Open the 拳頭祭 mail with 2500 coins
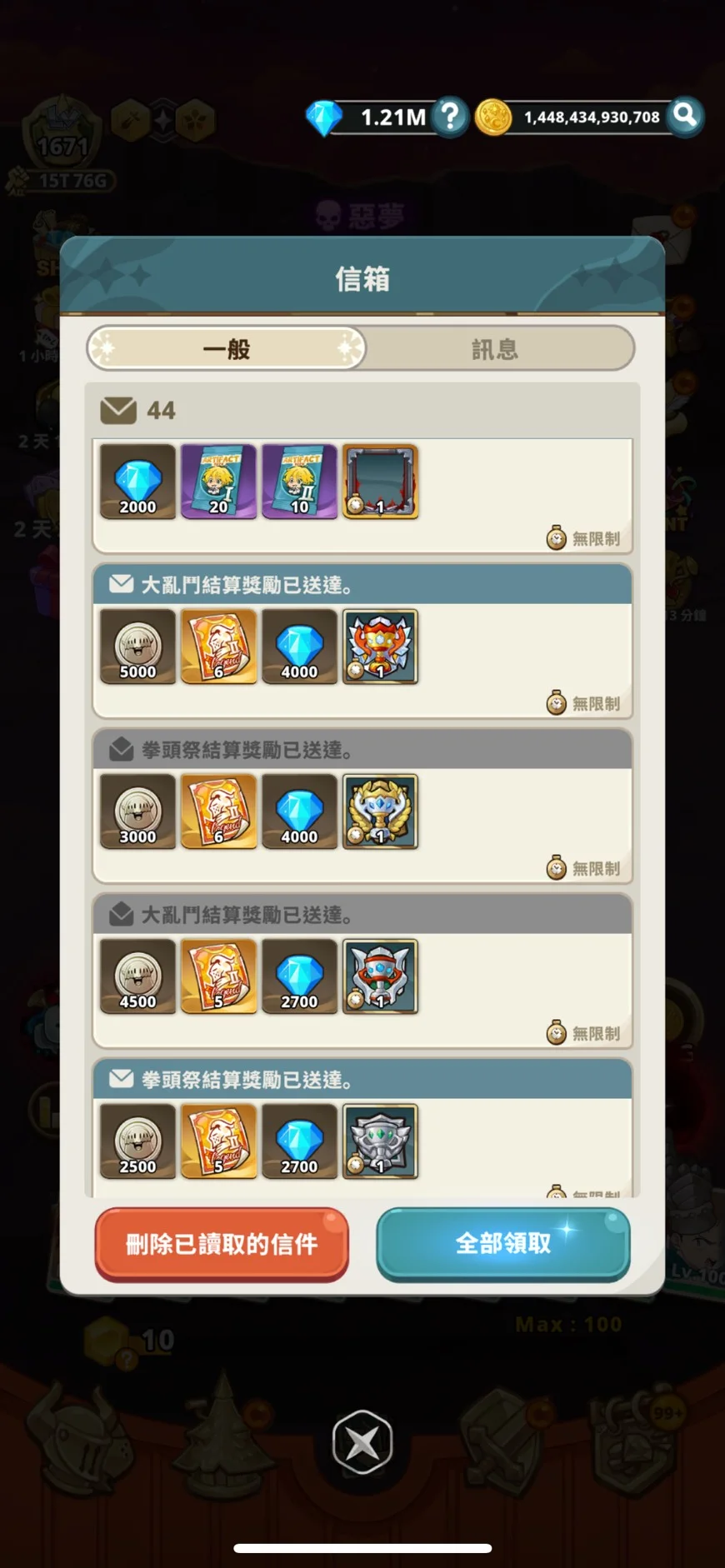This screenshot has height=1568, width=725. (x=362, y=1128)
